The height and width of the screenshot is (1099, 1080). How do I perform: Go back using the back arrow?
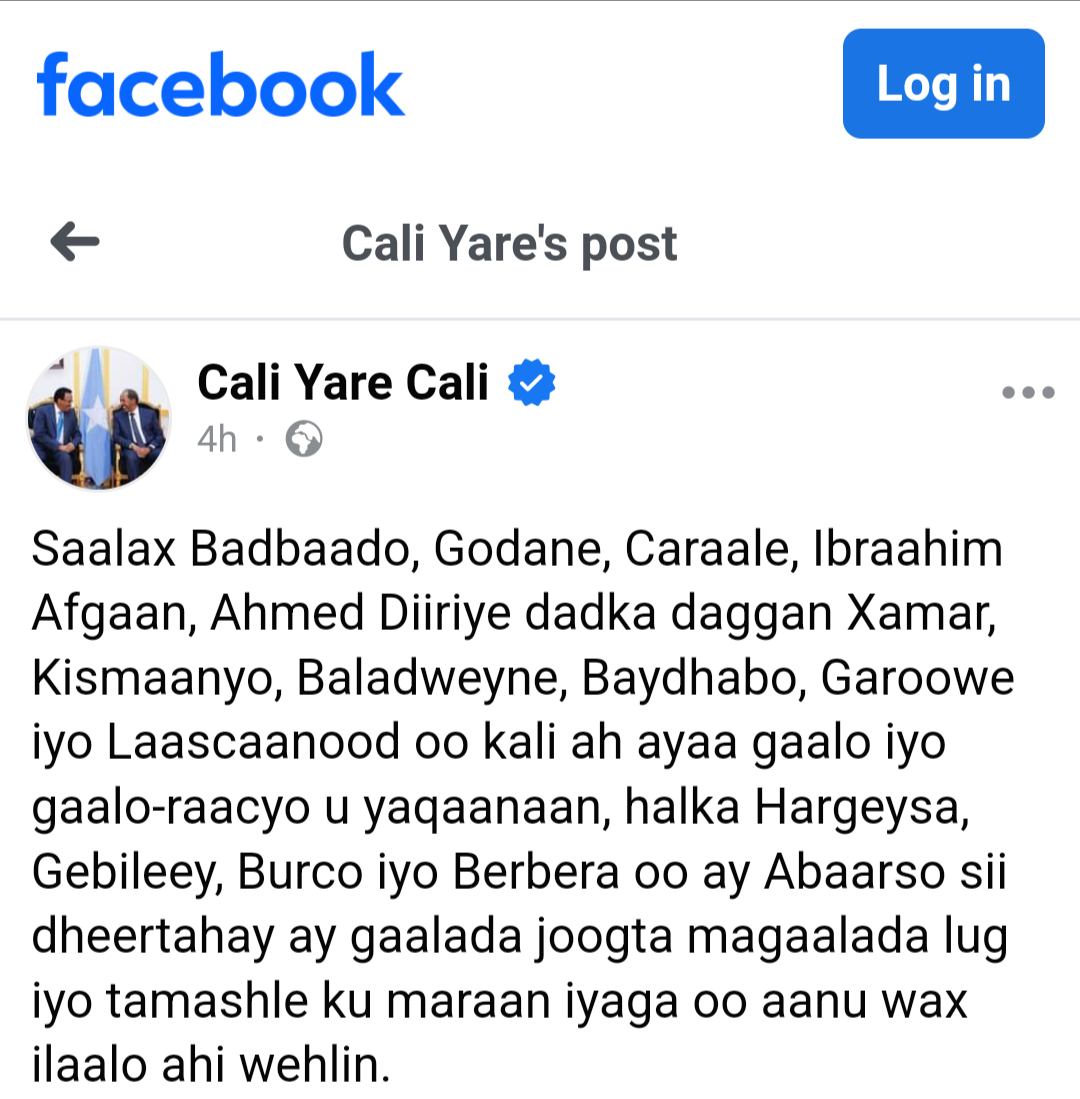75,242
